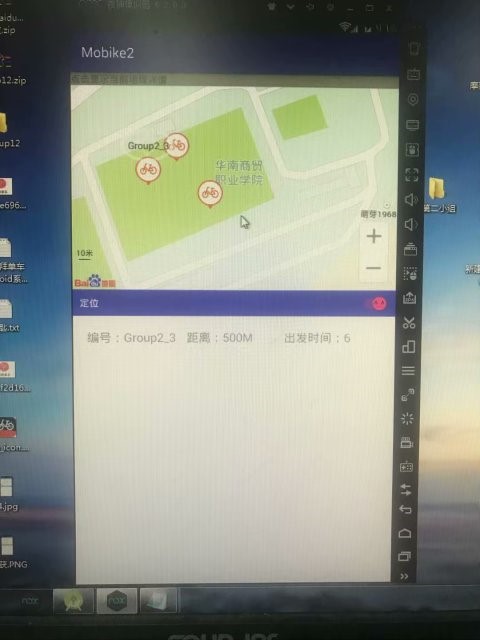
Task: Open the Group2_3 500M bike list row
Action: pos(233,338)
